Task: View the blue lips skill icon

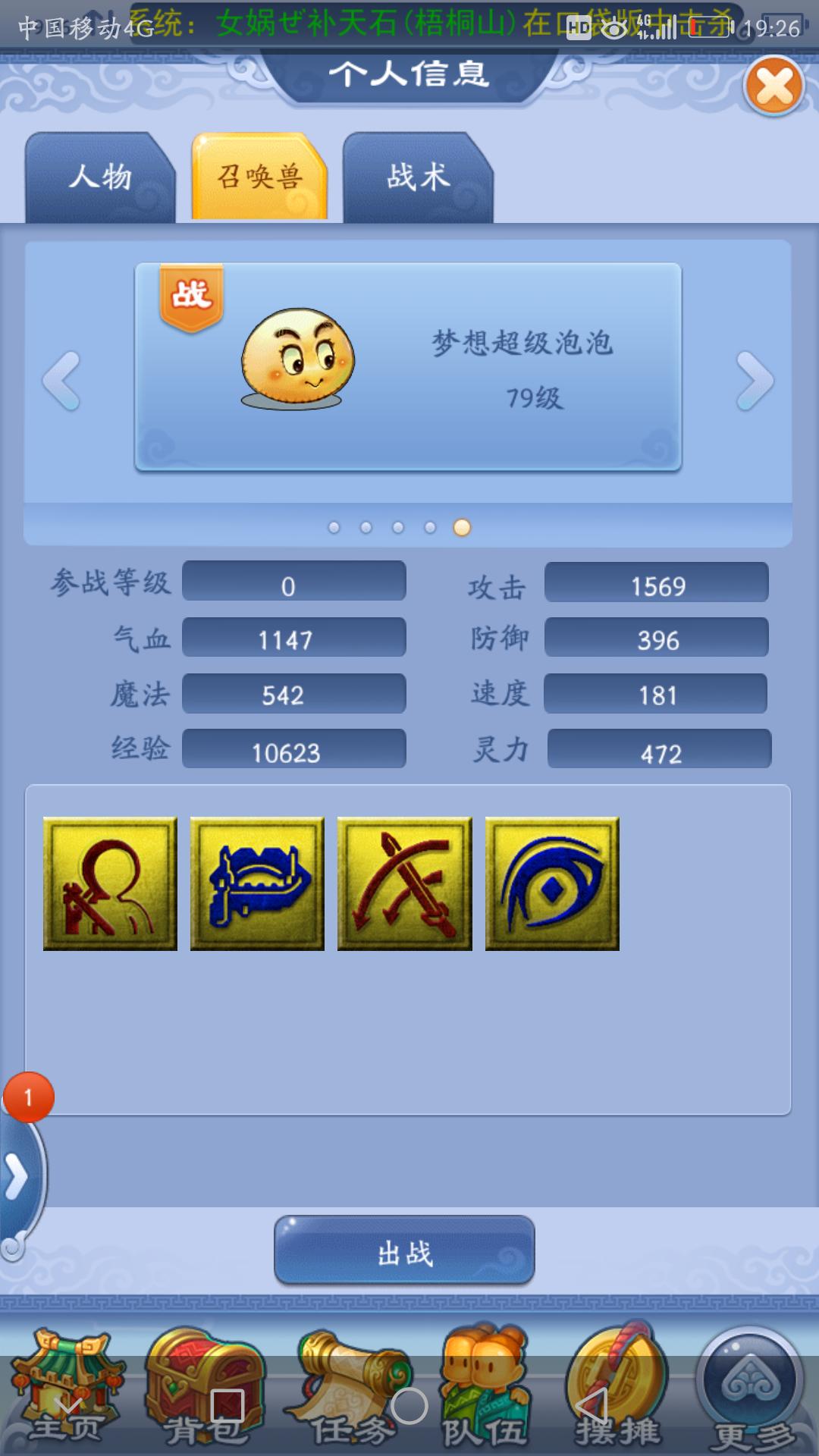Action: click(x=257, y=883)
